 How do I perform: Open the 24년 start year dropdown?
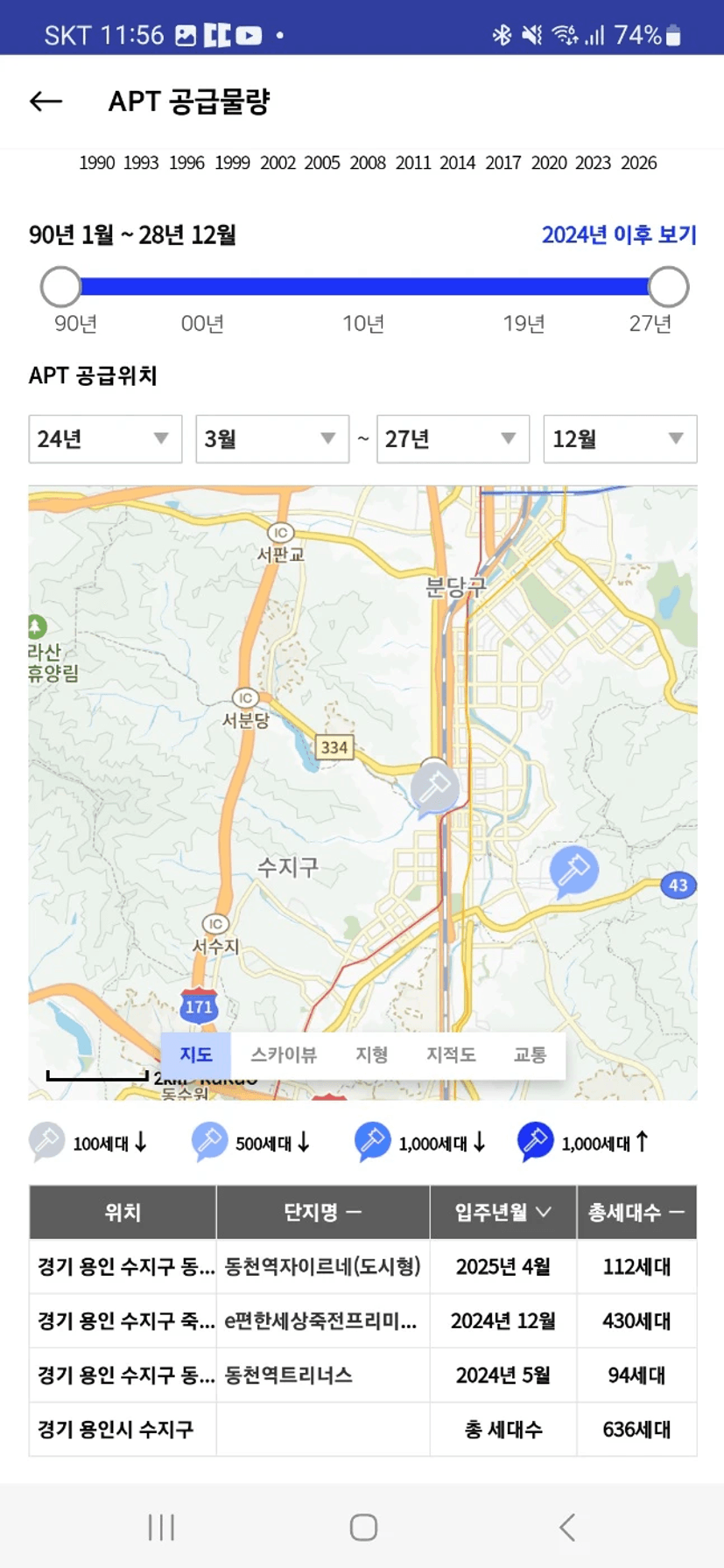click(105, 438)
